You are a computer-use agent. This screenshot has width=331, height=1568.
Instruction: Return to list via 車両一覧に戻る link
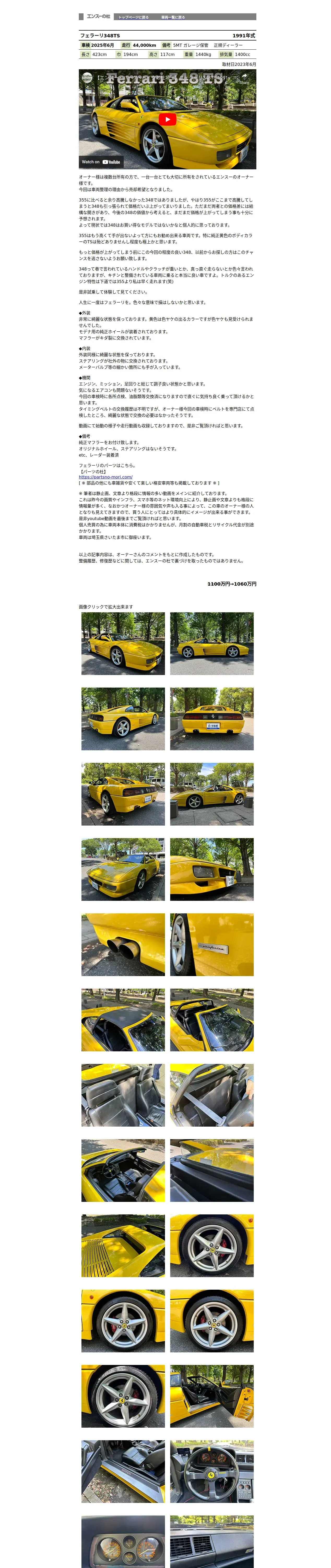click(173, 17)
